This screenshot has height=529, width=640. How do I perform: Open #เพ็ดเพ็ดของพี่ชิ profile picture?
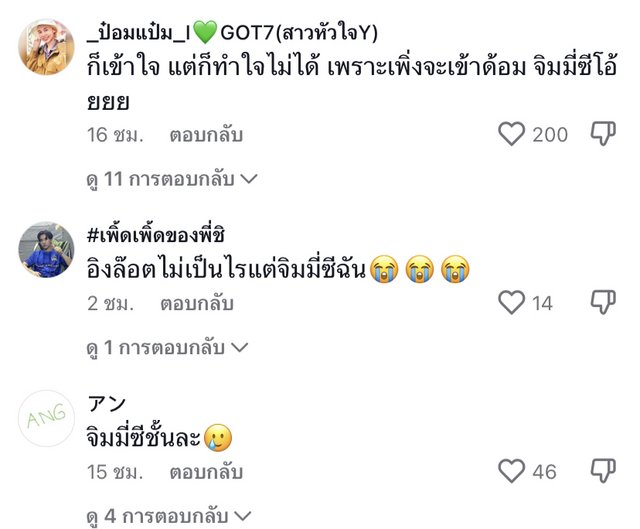(x=46, y=249)
